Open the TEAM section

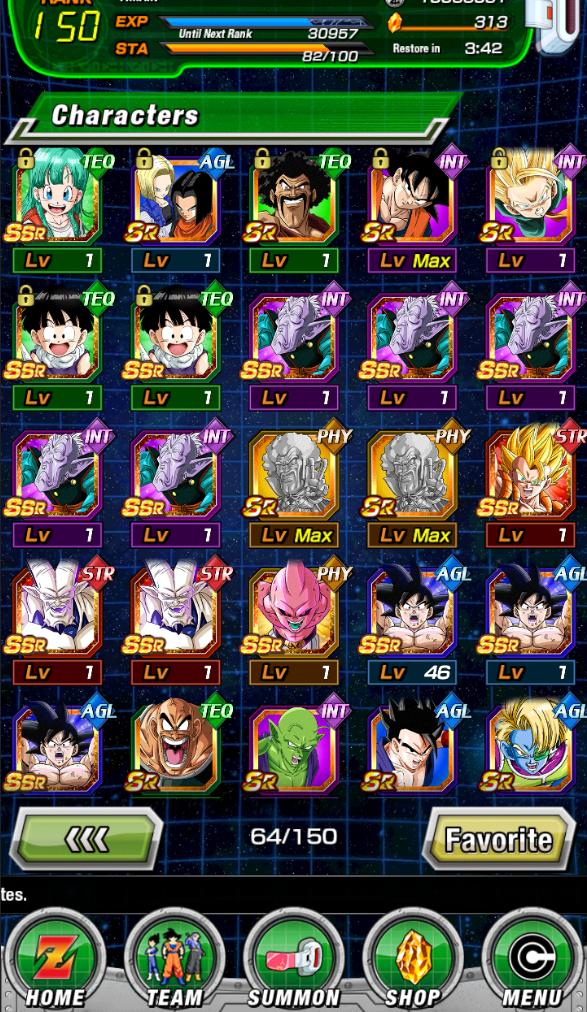click(174, 960)
